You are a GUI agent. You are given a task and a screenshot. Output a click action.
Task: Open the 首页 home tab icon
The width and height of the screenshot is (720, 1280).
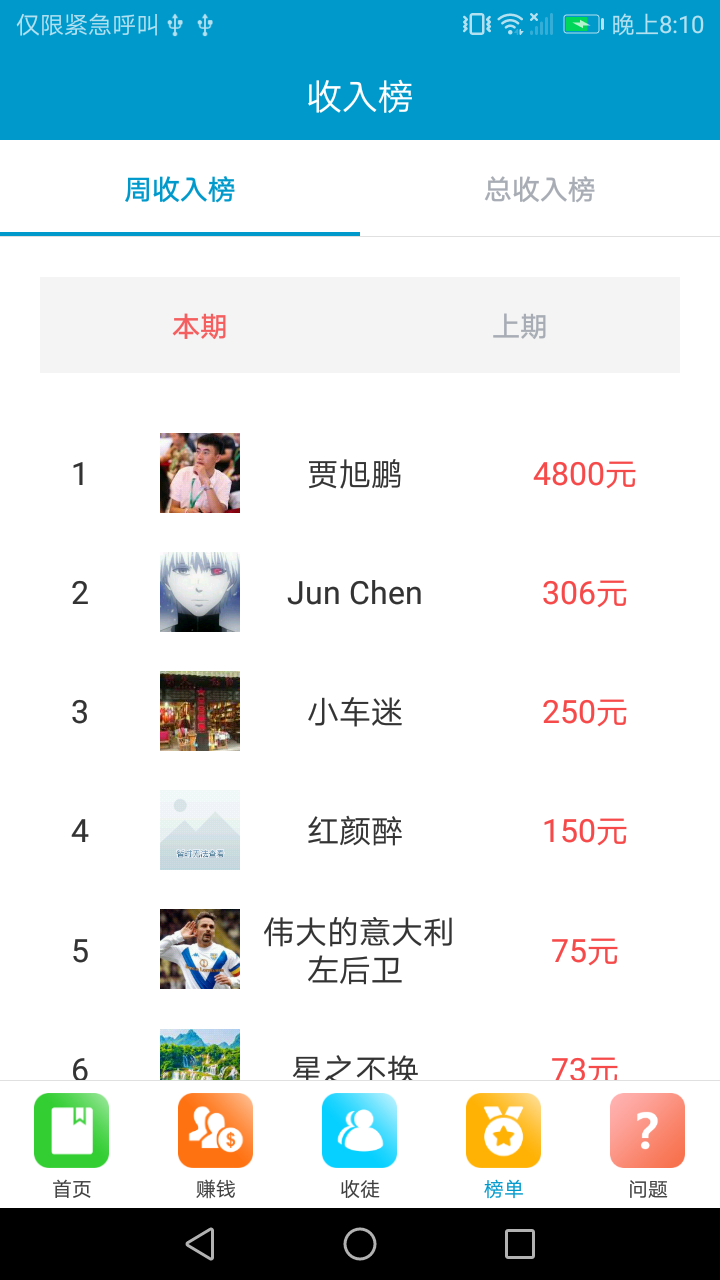point(70,1129)
